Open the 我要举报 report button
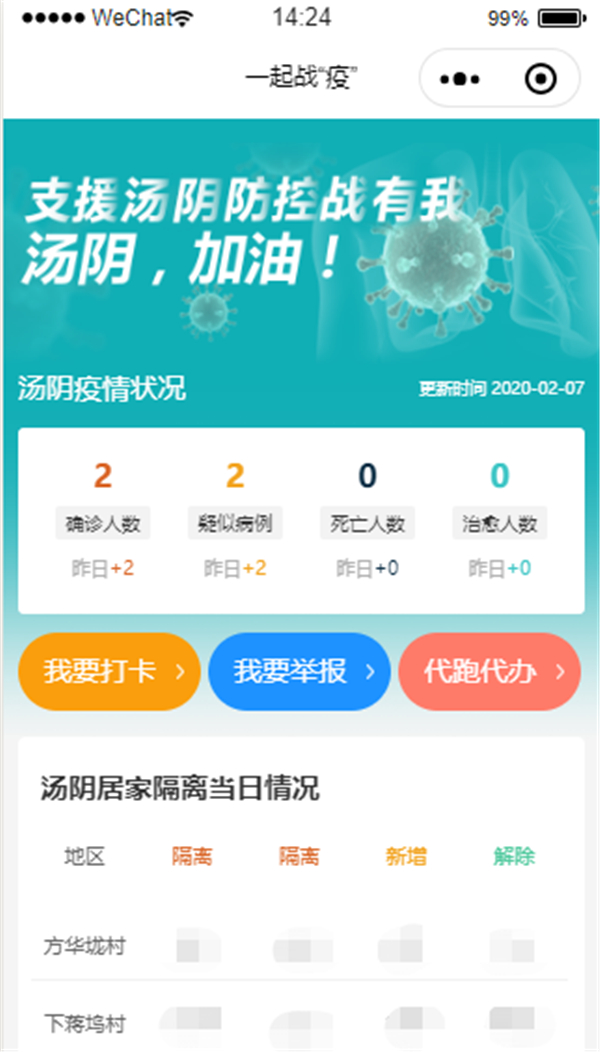600x1052 pixels. (299, 672)
